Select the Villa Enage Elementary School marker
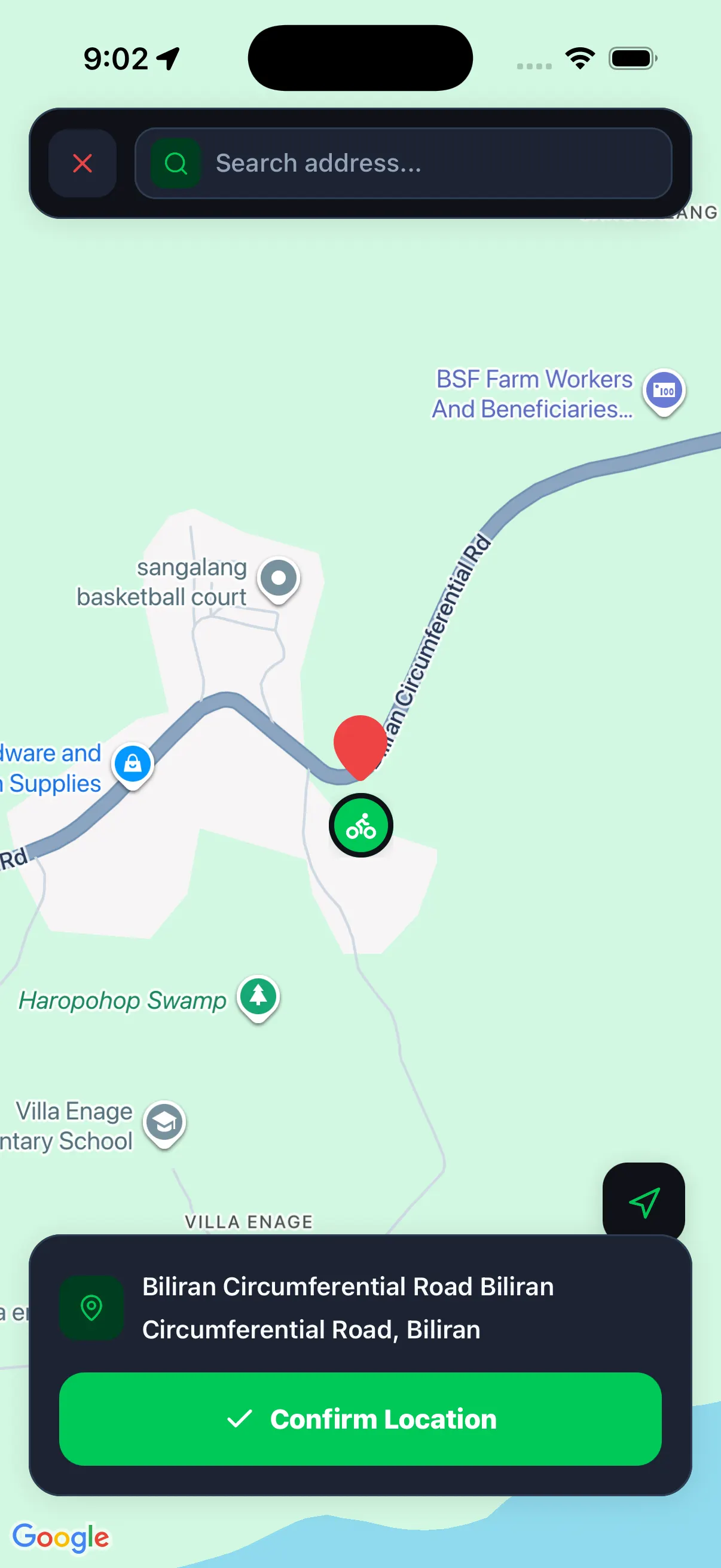This screenshot has width=721, height=1568. pyautogui.click(x=164, y=1124)
